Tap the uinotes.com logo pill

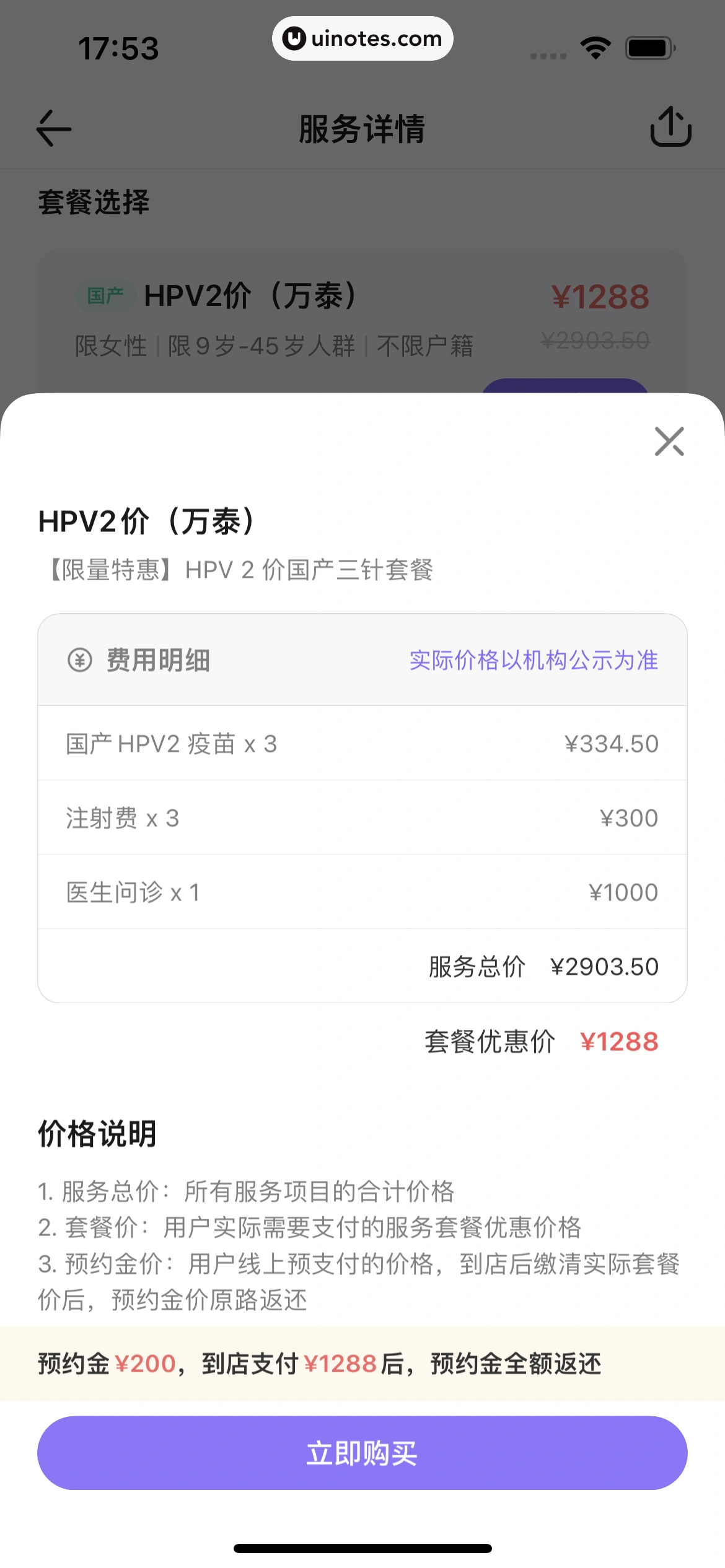[x=362, y=38]
